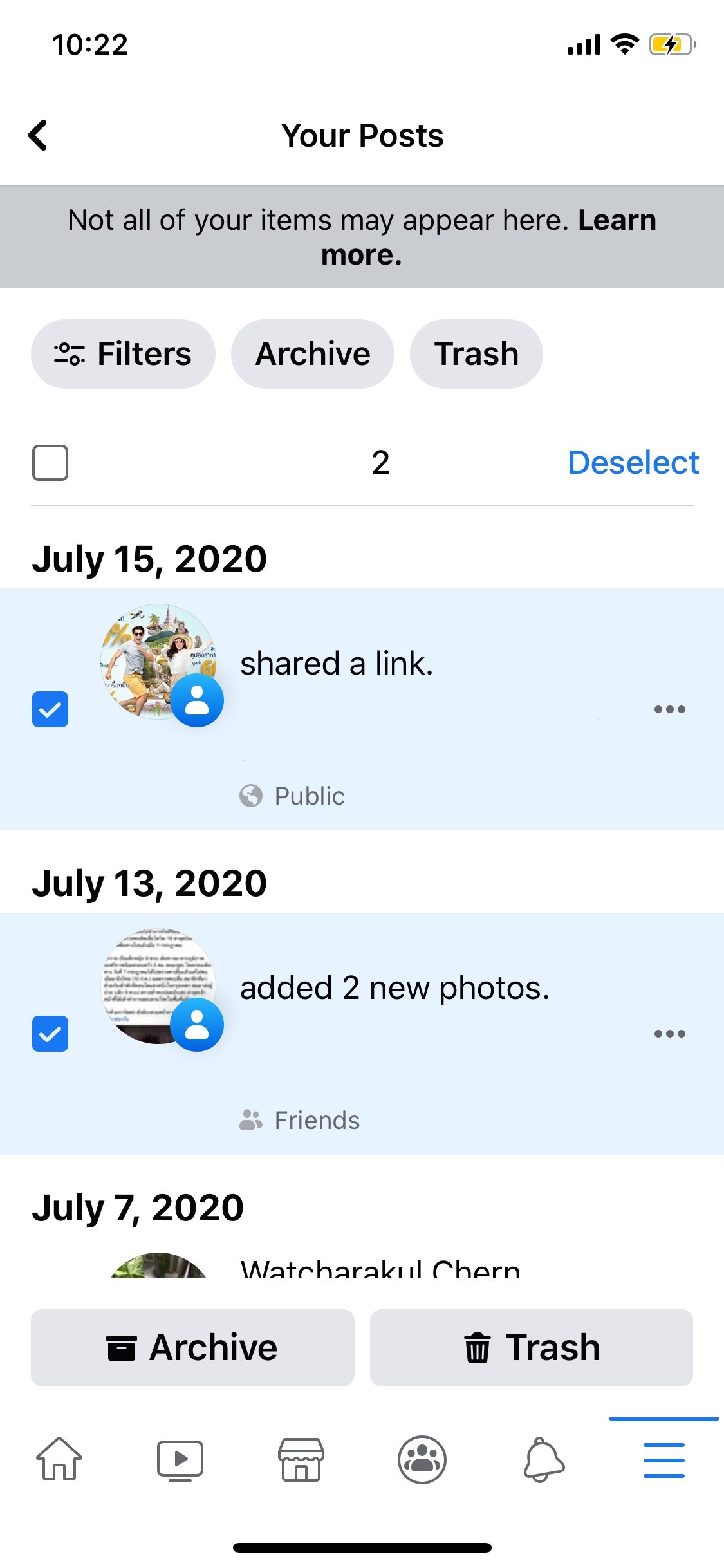Open the Marketplace tab

point(301,1459)
